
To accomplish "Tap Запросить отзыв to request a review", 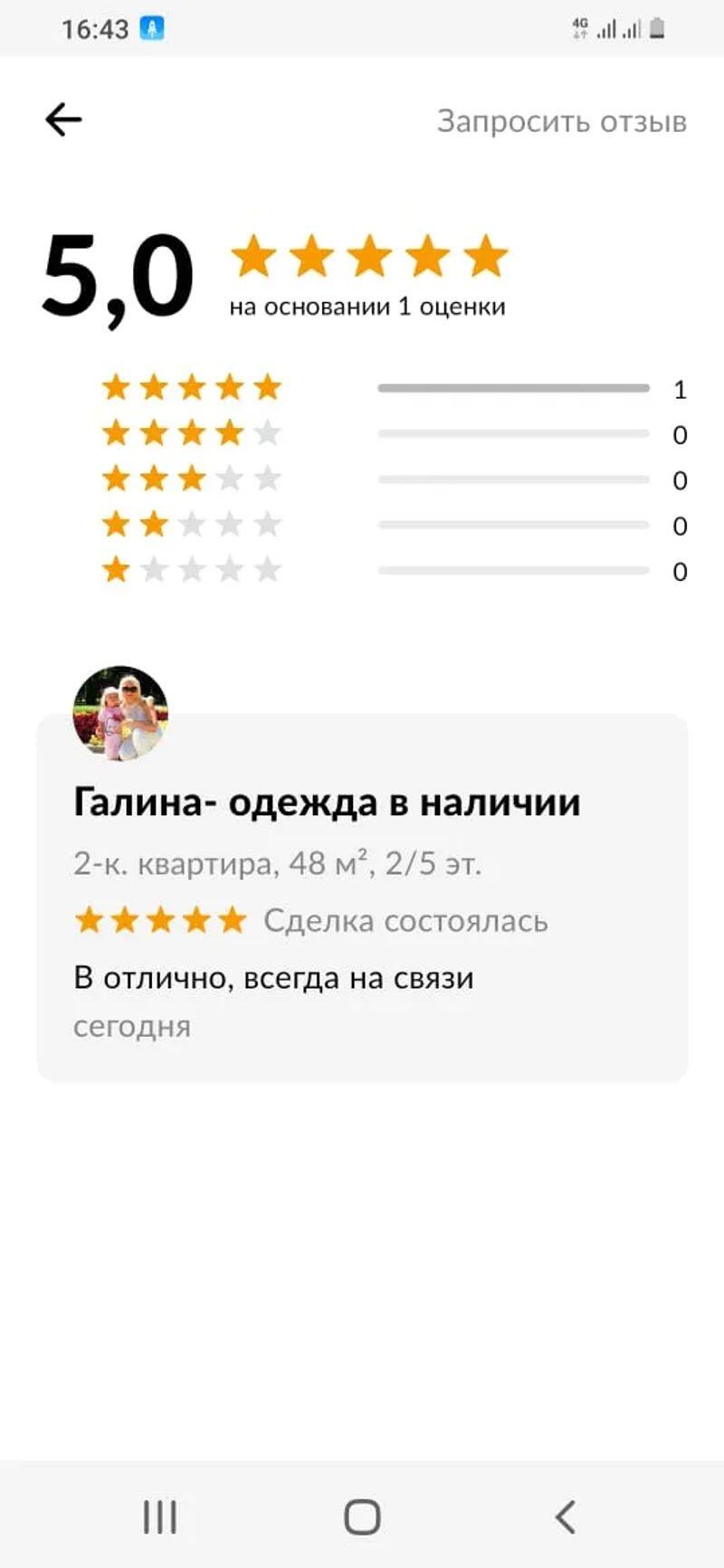I will click(561, 121).
